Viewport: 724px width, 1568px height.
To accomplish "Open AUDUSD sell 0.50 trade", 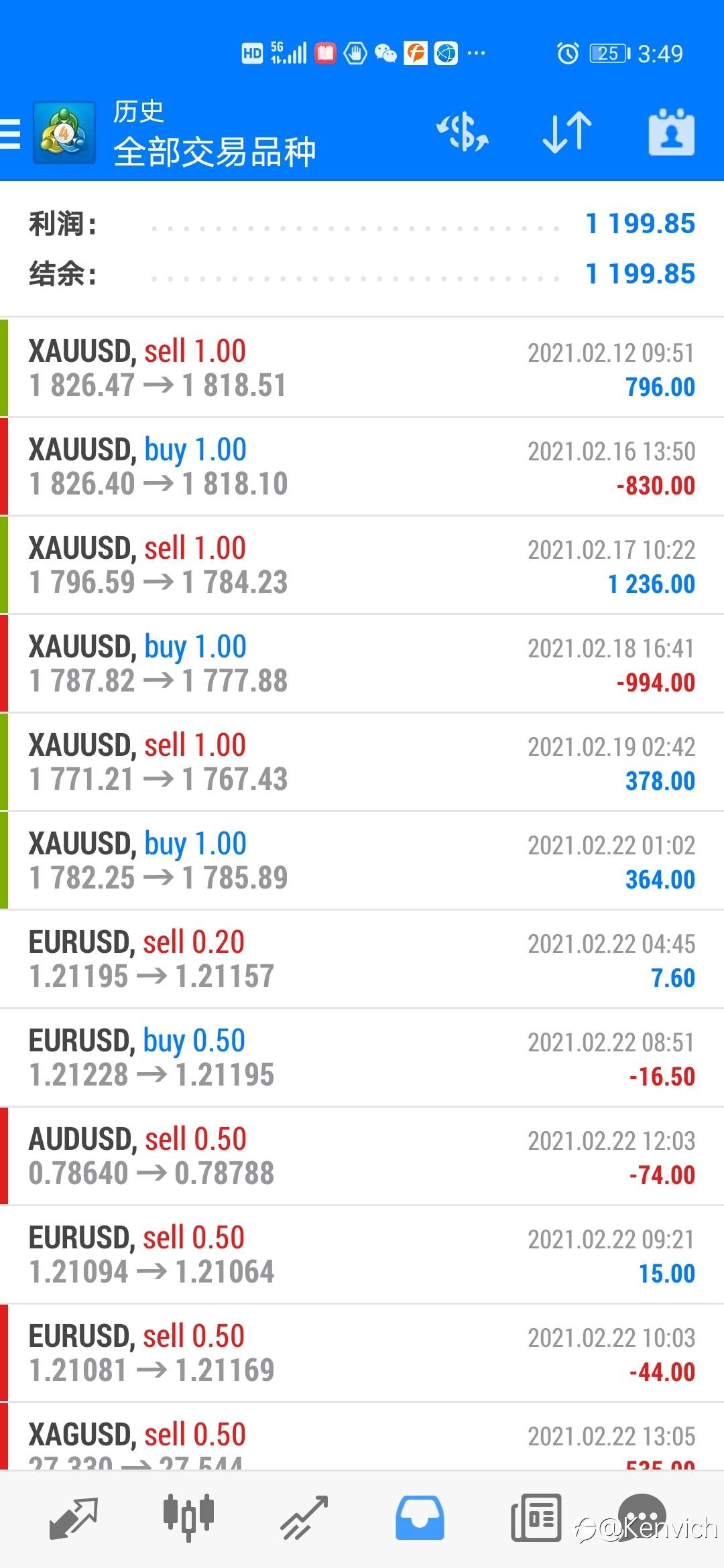I will tap(362, 1157).
